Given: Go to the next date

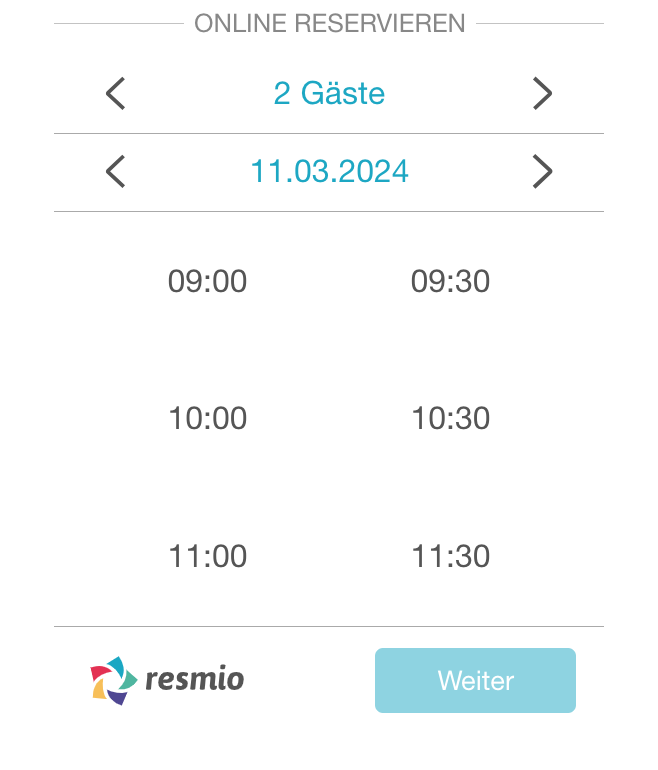Looking at the screenshot, I should coord(542,172).
